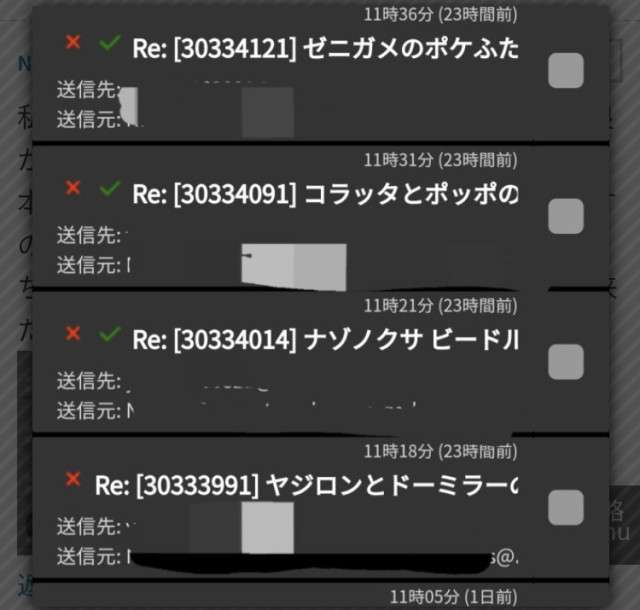Open the email Re: [30334121] ゼニガメのポケふた
This screenshot has width=640, height=610.
[325, 48]
